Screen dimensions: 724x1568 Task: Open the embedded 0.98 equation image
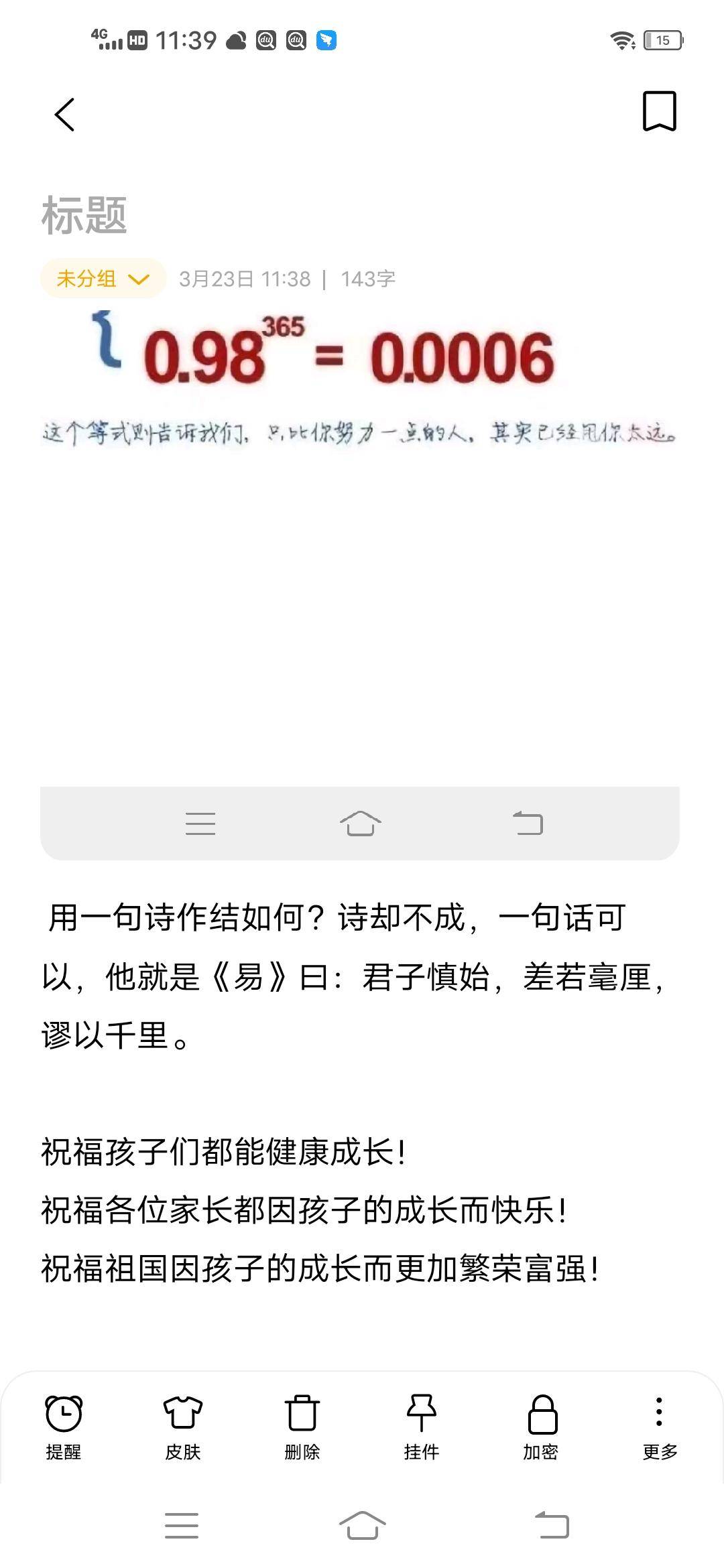[x=359, y=583]
